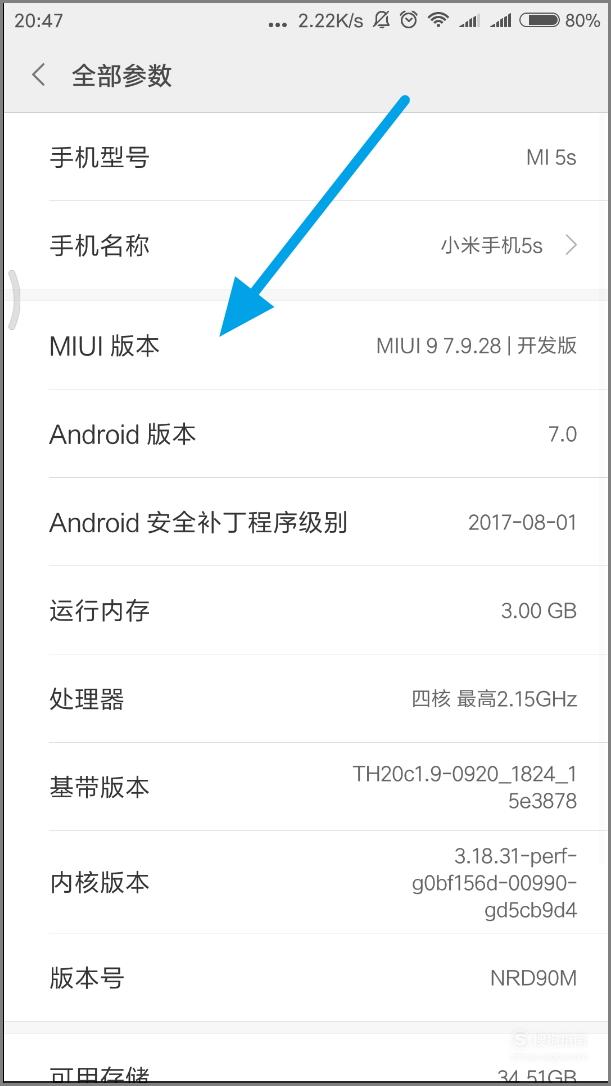Tap the Android 版本 row
Viewport: 611px width, 1086px height.
point(306,434)
